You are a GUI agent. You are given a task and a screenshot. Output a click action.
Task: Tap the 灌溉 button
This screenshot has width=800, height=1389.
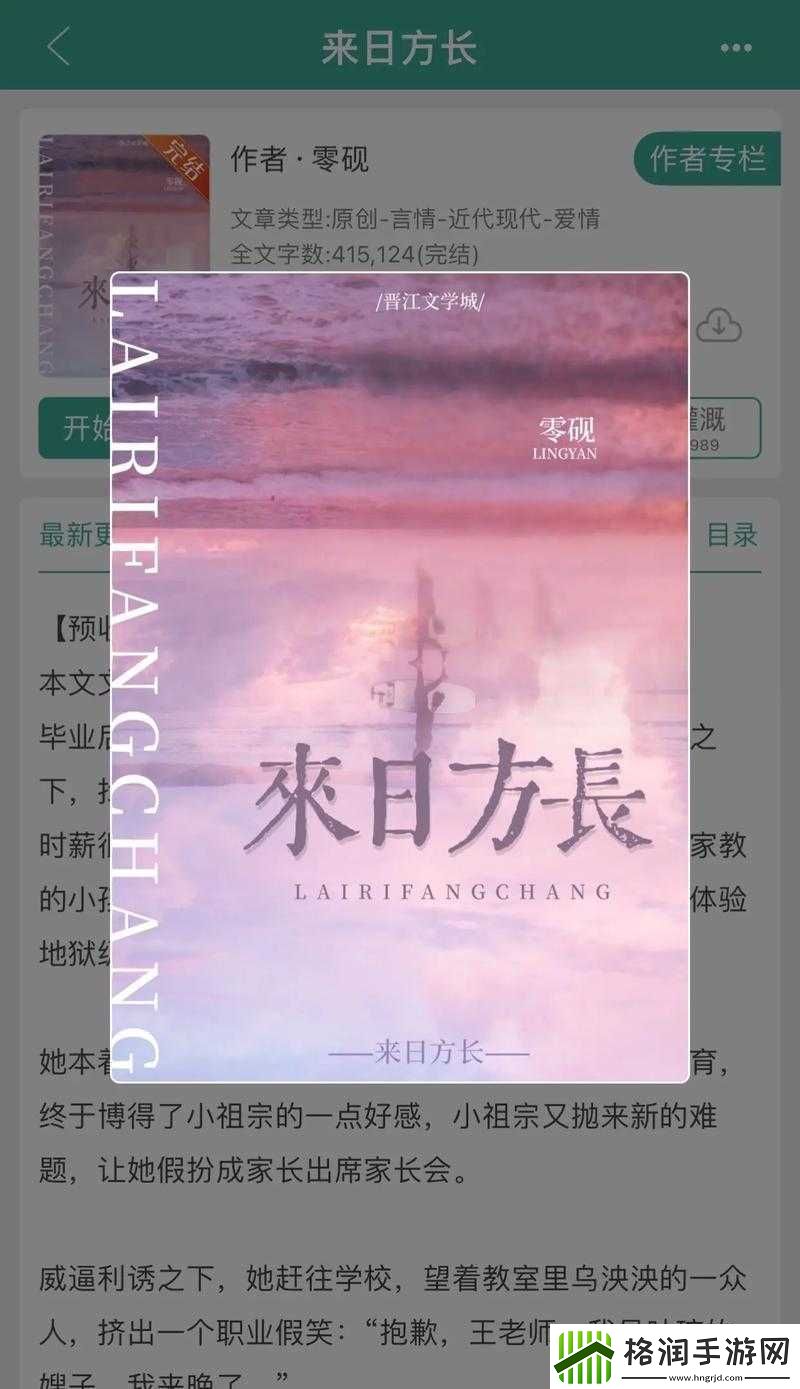(726, 427)
